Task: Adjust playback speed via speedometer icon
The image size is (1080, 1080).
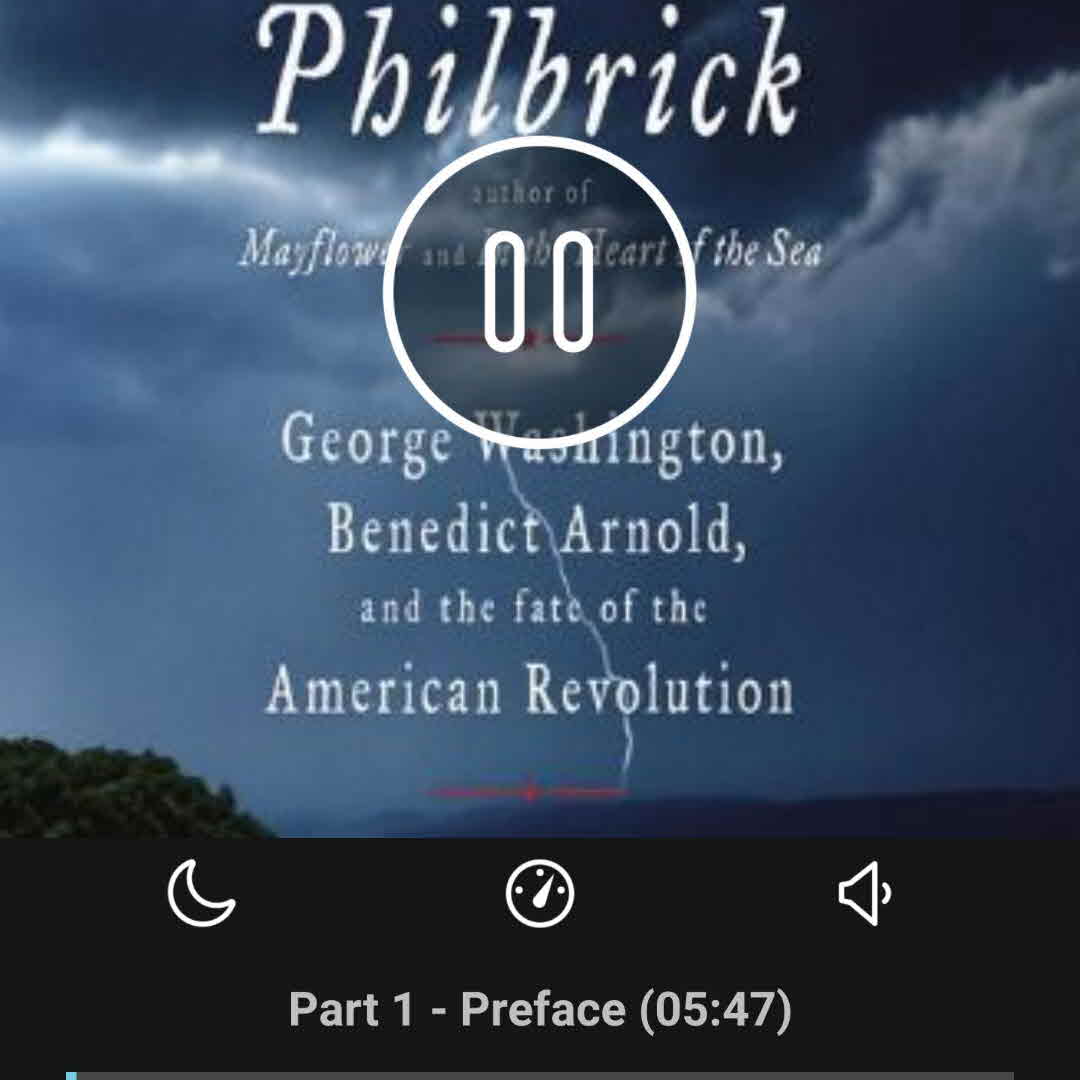Action: (x=540, y=893)
